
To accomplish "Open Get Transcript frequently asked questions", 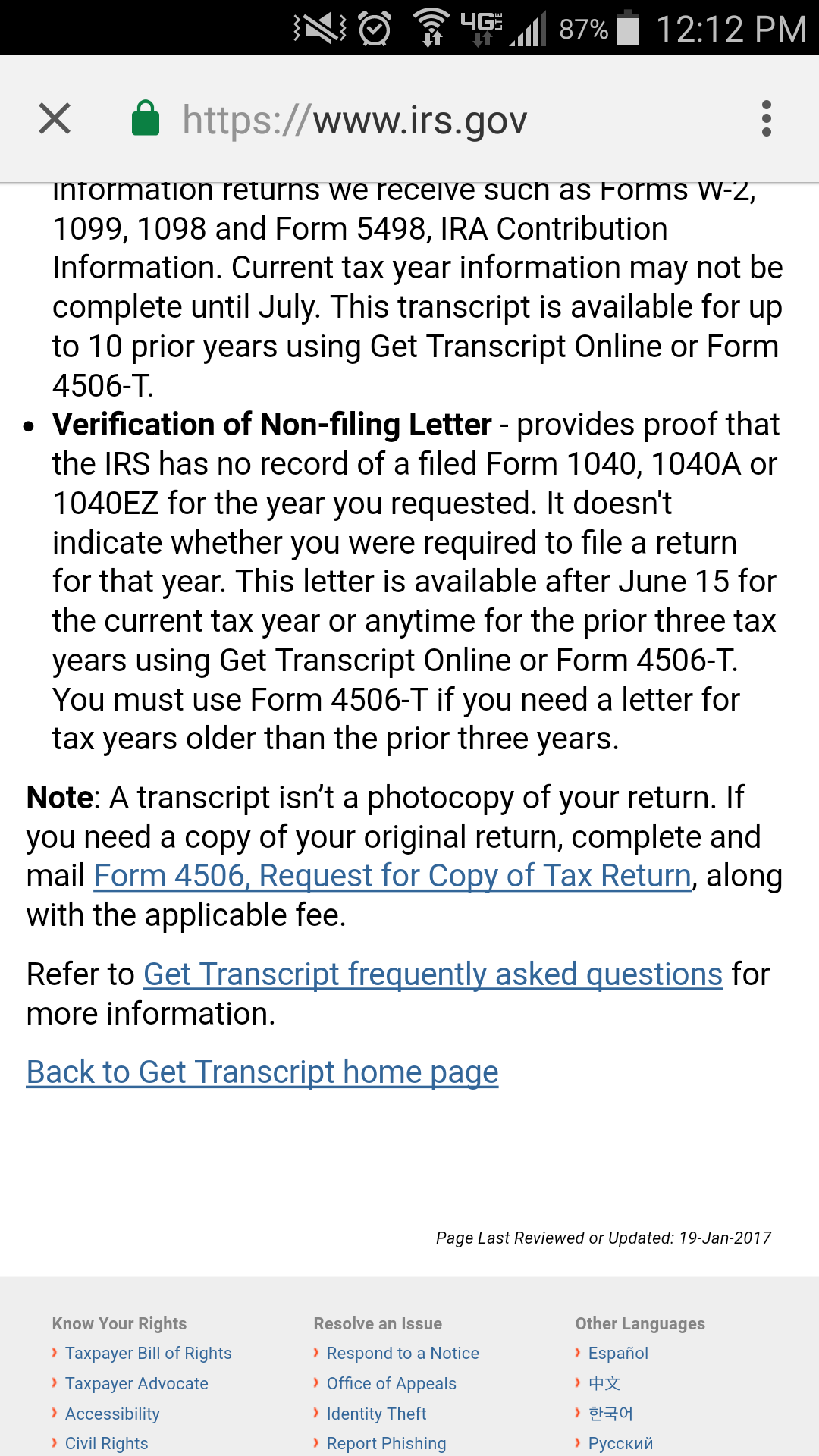I will pyautogui.click(x=432, y=974).
